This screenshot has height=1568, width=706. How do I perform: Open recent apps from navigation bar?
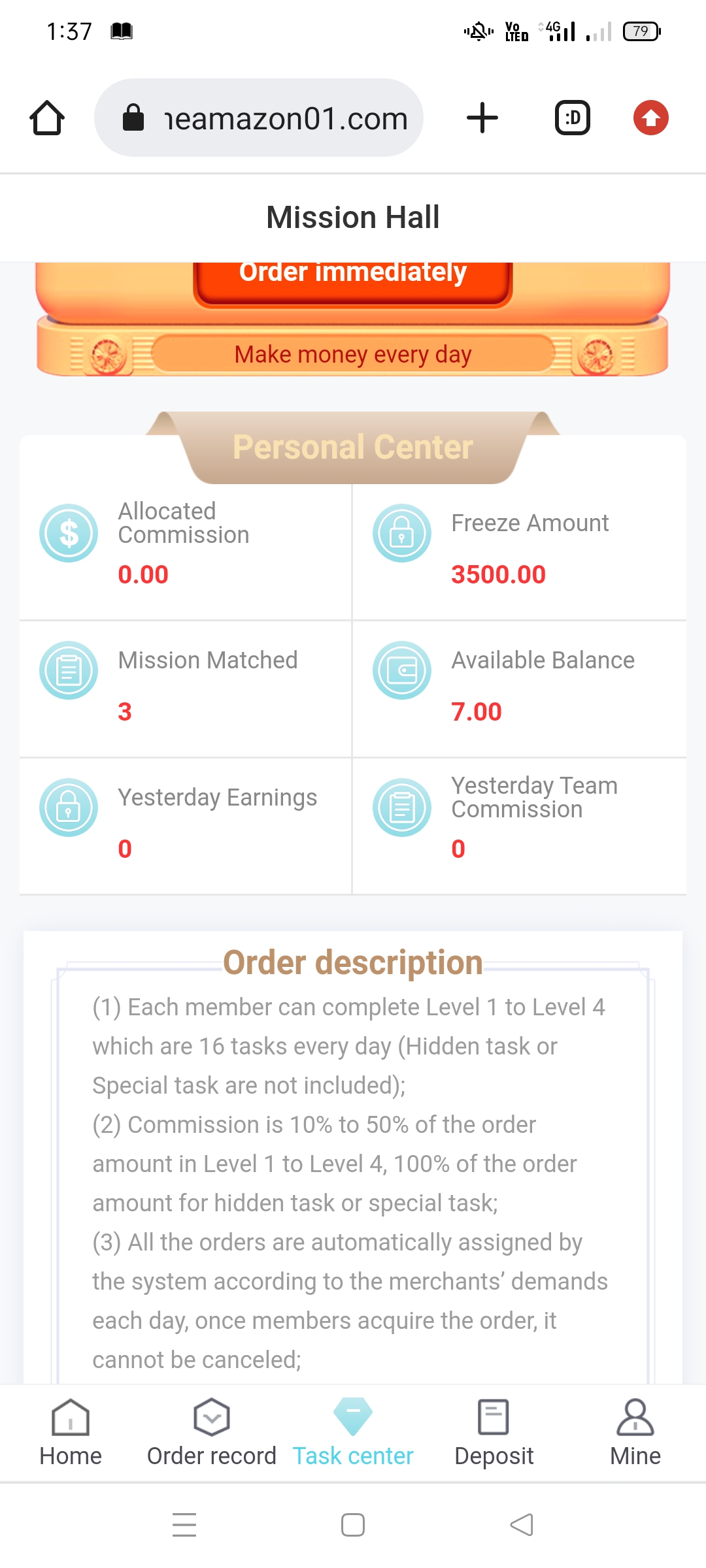(x=184, y=1525)
